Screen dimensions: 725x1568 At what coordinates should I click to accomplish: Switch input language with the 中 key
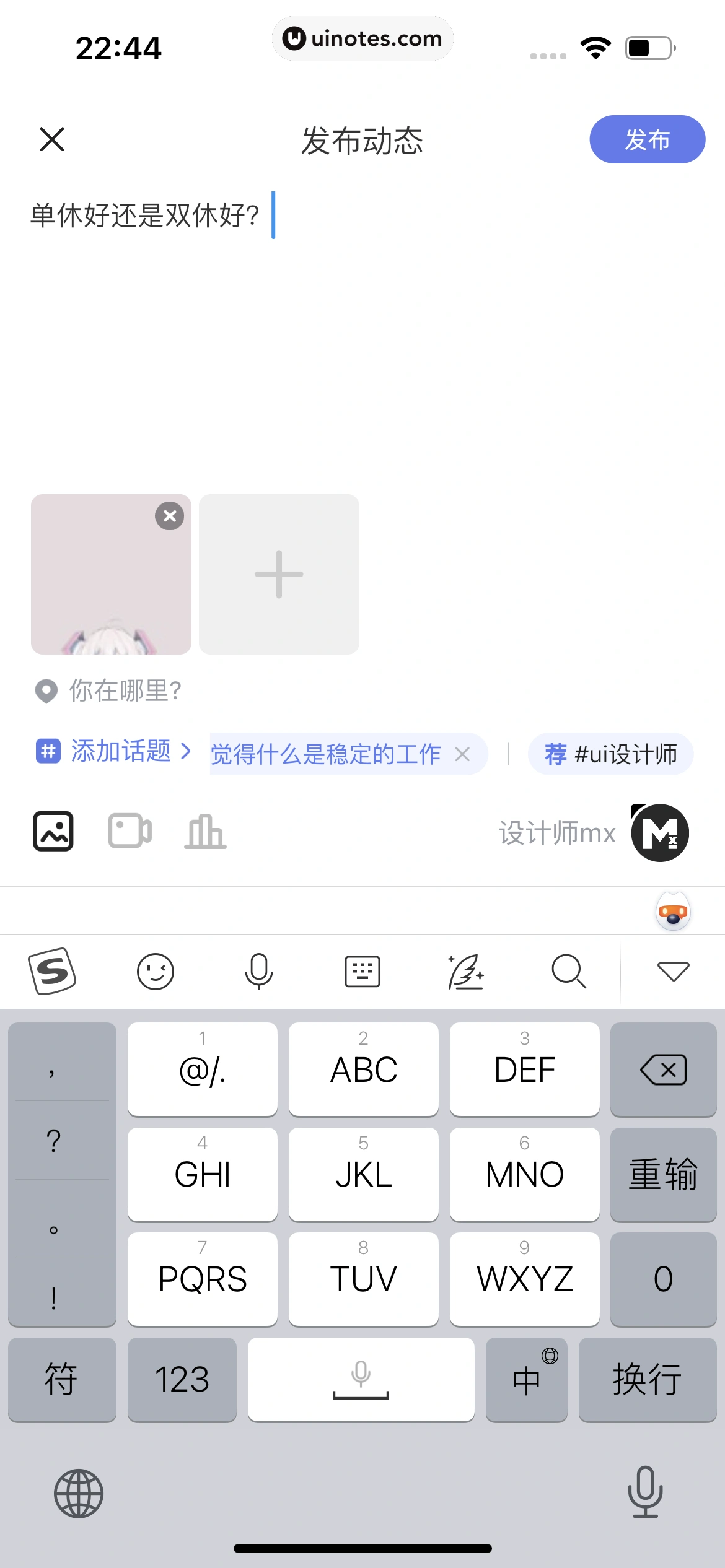[526, 1380]
